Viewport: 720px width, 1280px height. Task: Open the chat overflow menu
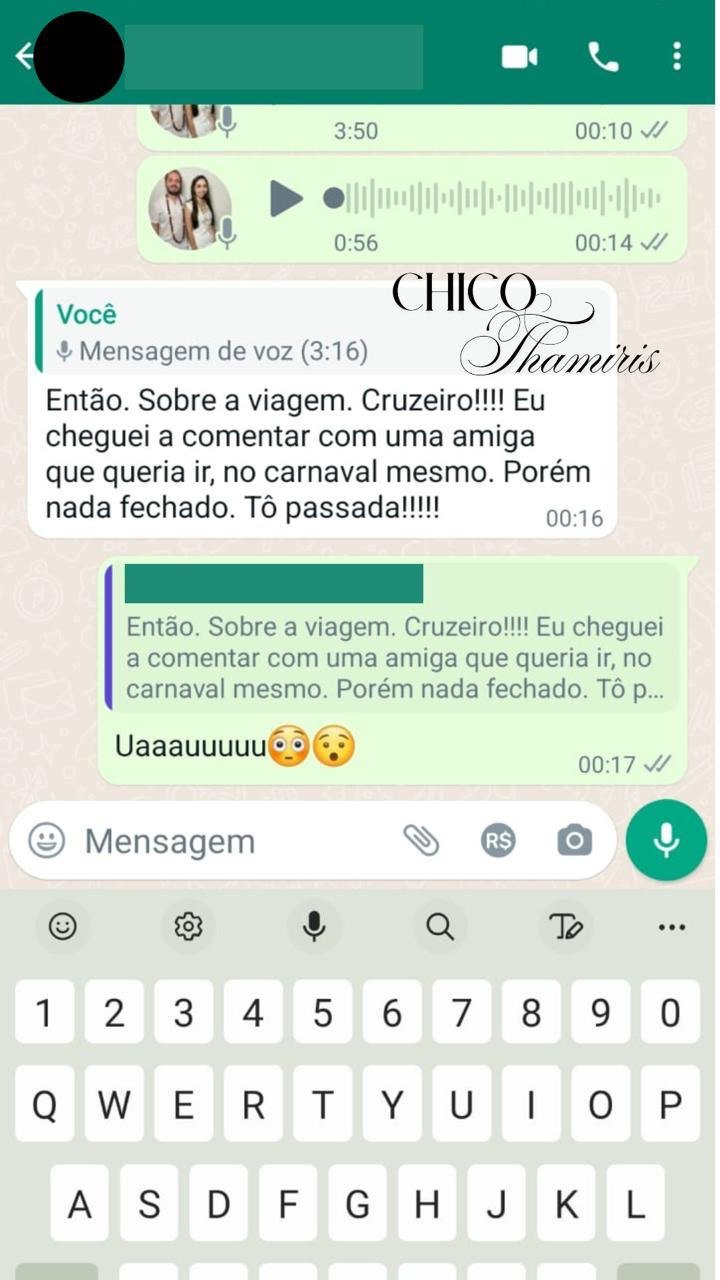(677, 57)
